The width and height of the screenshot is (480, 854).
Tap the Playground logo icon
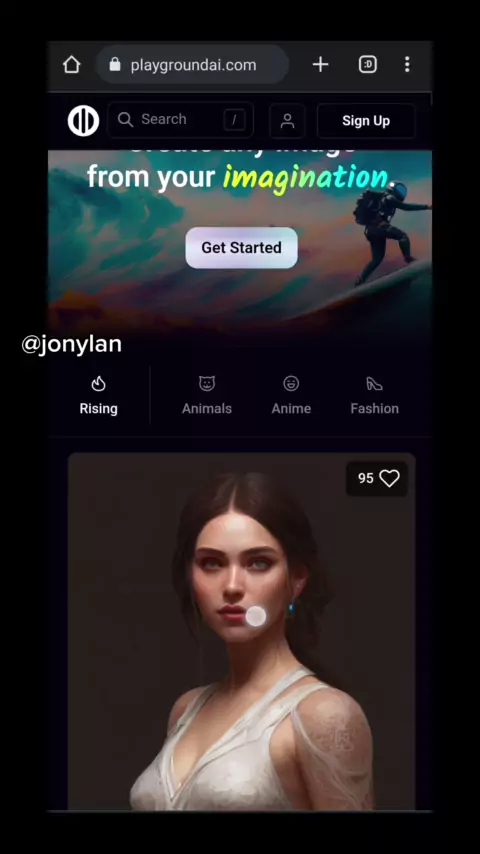click(83, 120)
